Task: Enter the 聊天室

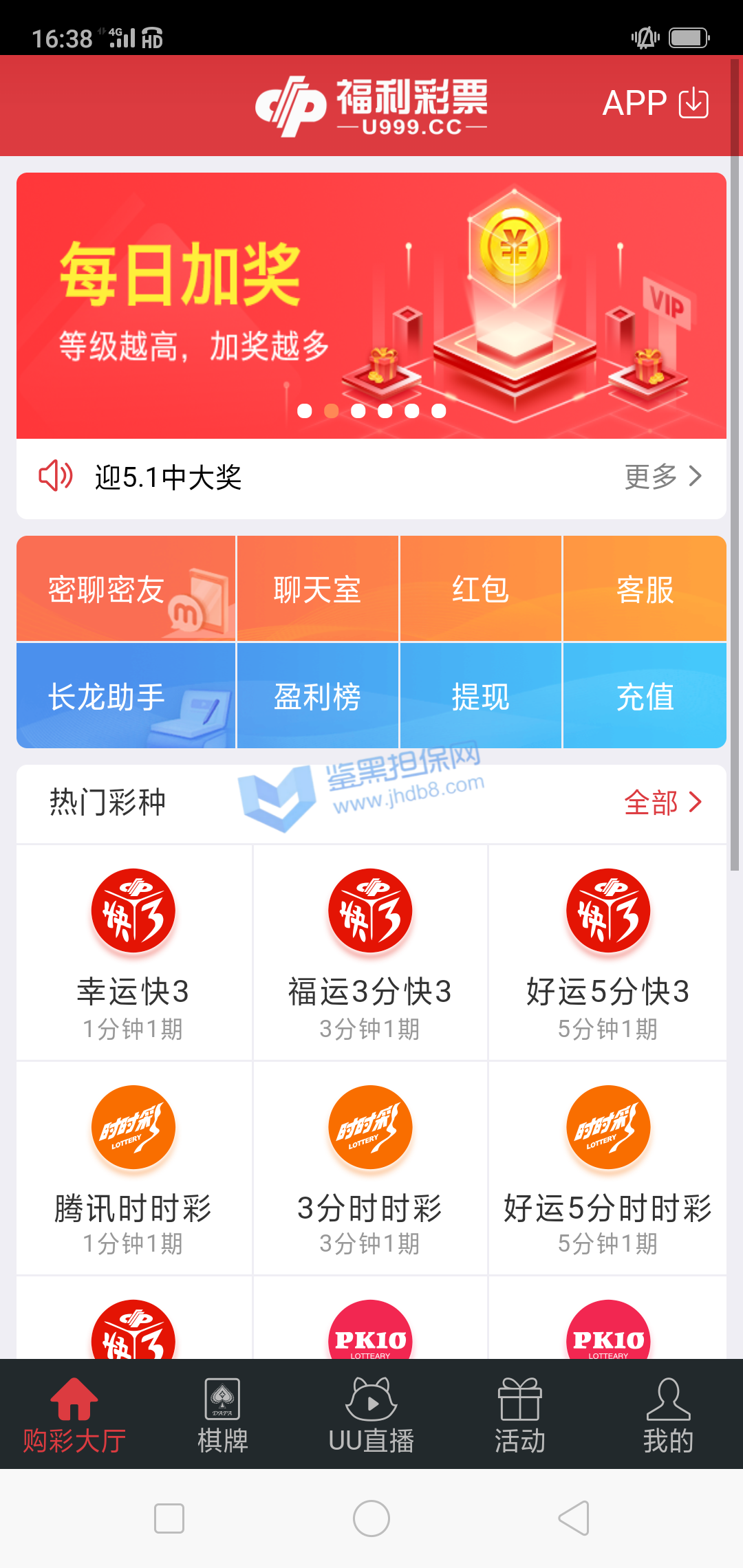Action: click(317, 589)
